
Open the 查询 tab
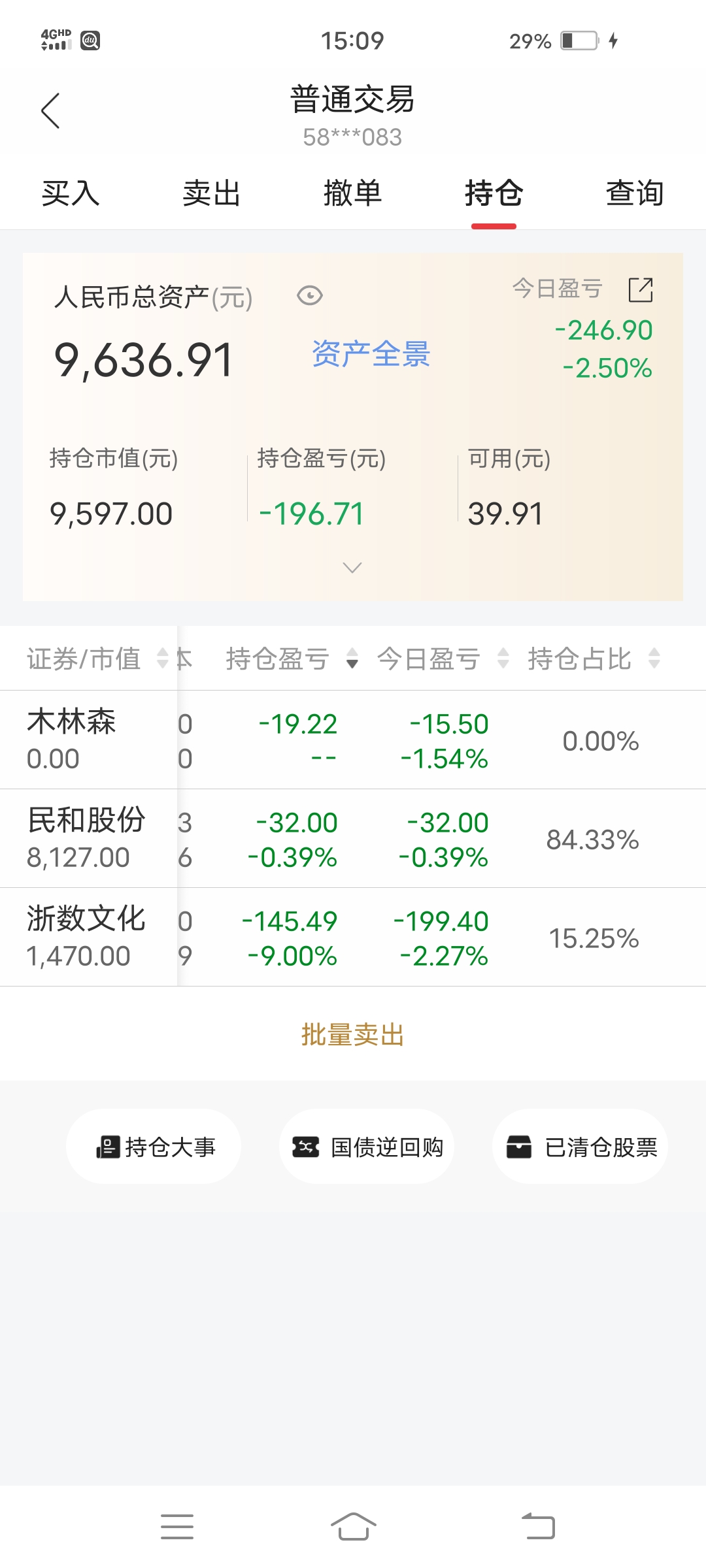(635, 193)
